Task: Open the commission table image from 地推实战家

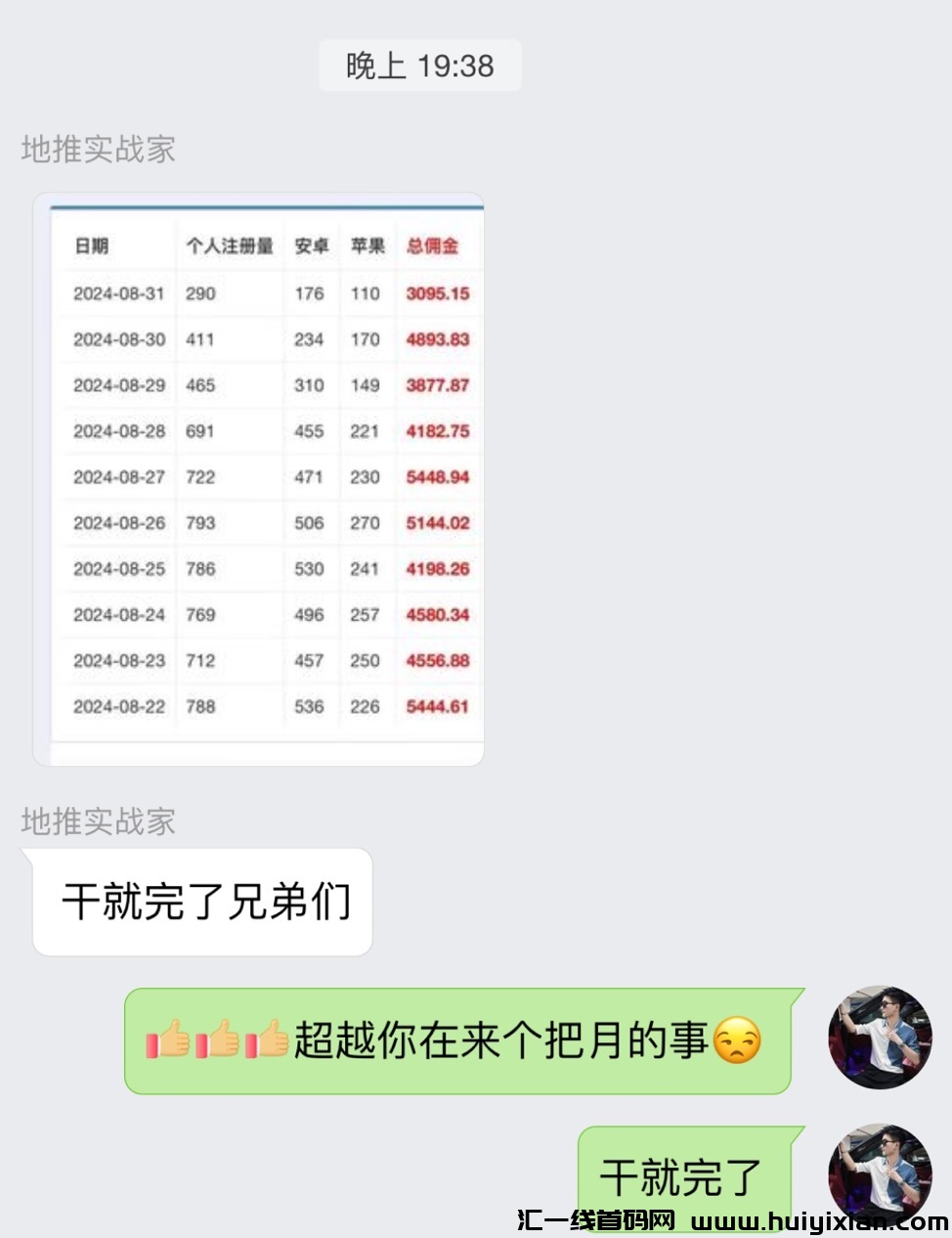Action: click(x=259, y=479)
